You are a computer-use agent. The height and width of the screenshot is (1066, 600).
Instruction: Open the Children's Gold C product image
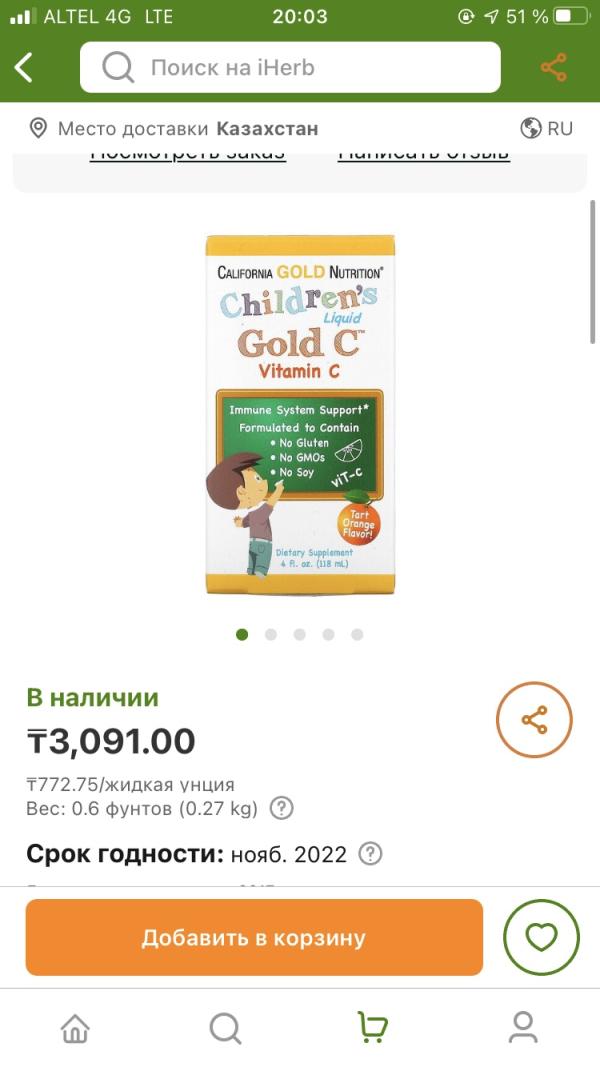click(x=300, y=414)
